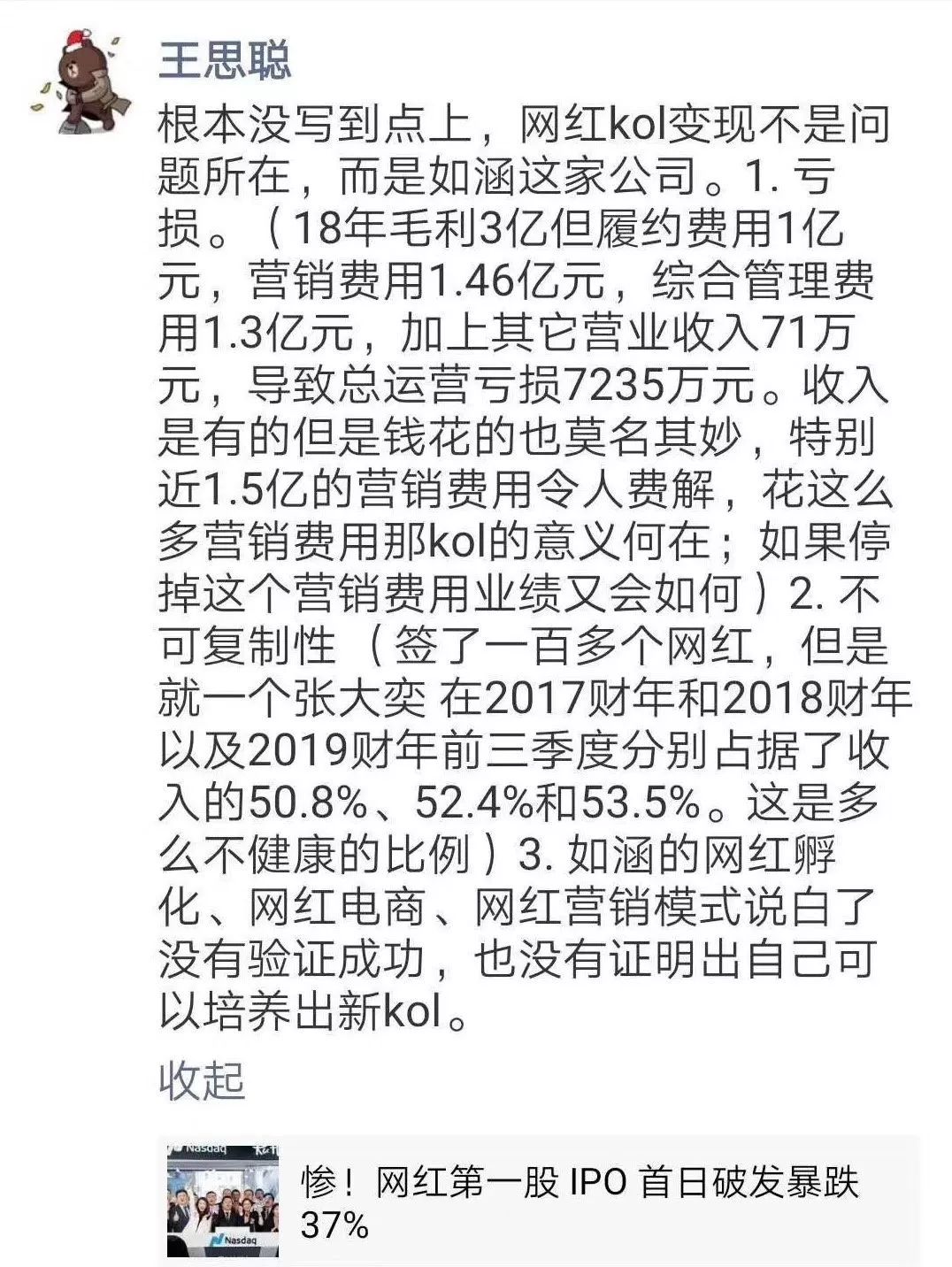This screenshot has height=1267, width=952.
Task: Collapse the post with 收起
Action: pos(202,1080)
